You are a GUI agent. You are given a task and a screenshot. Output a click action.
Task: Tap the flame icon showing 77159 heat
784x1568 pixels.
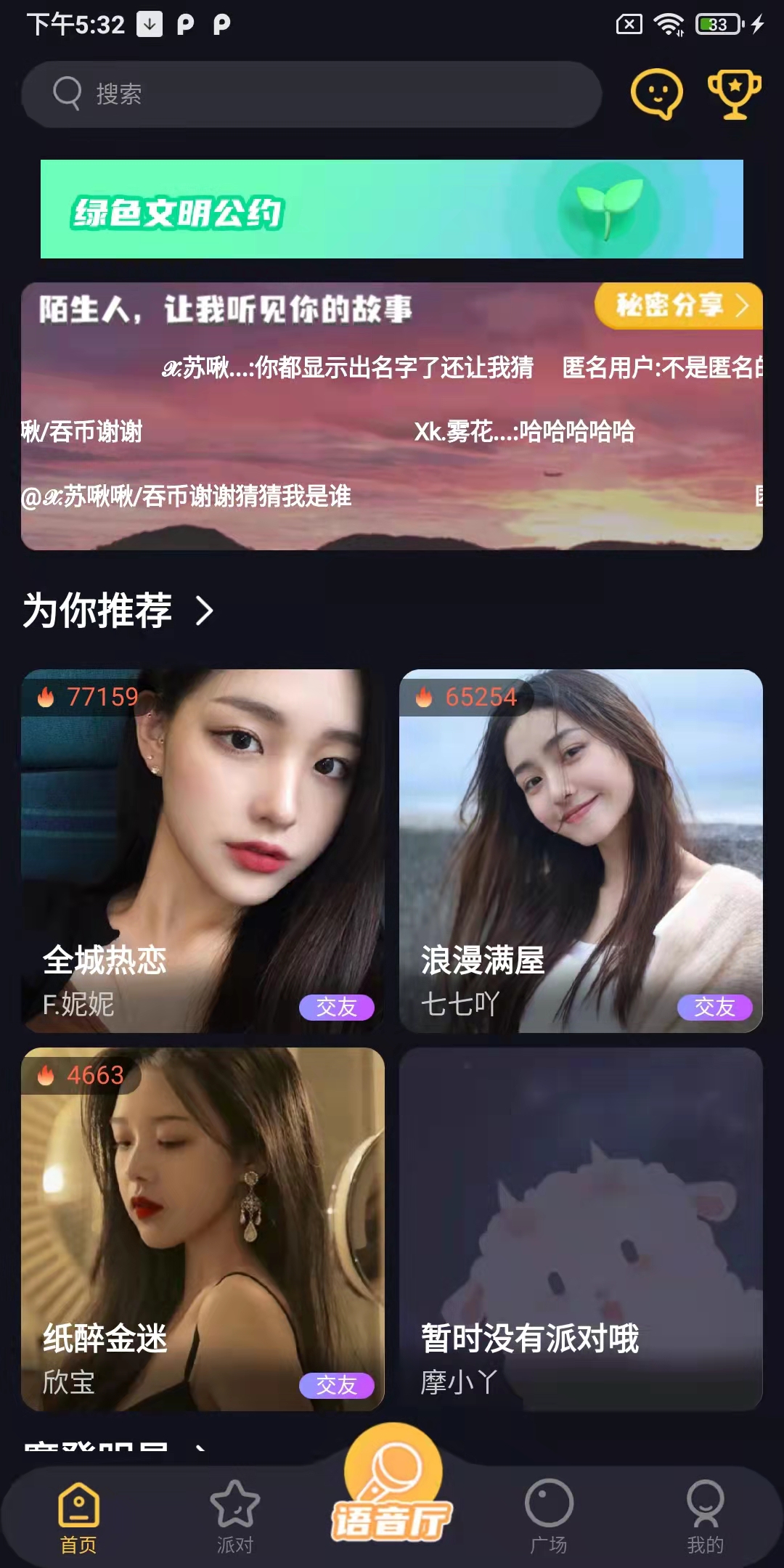coord(47,698)
